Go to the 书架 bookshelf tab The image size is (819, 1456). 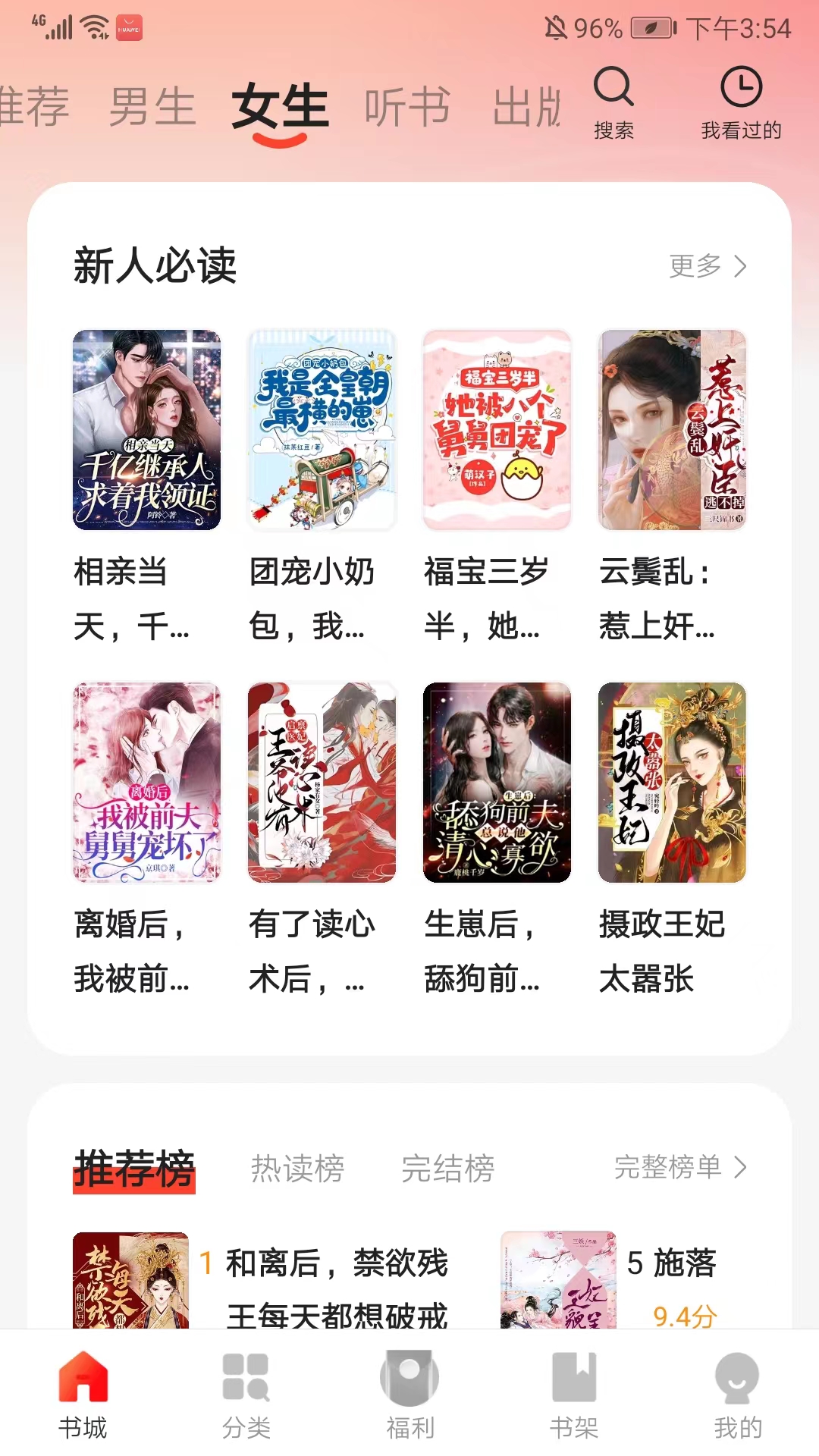(573, 1395)
